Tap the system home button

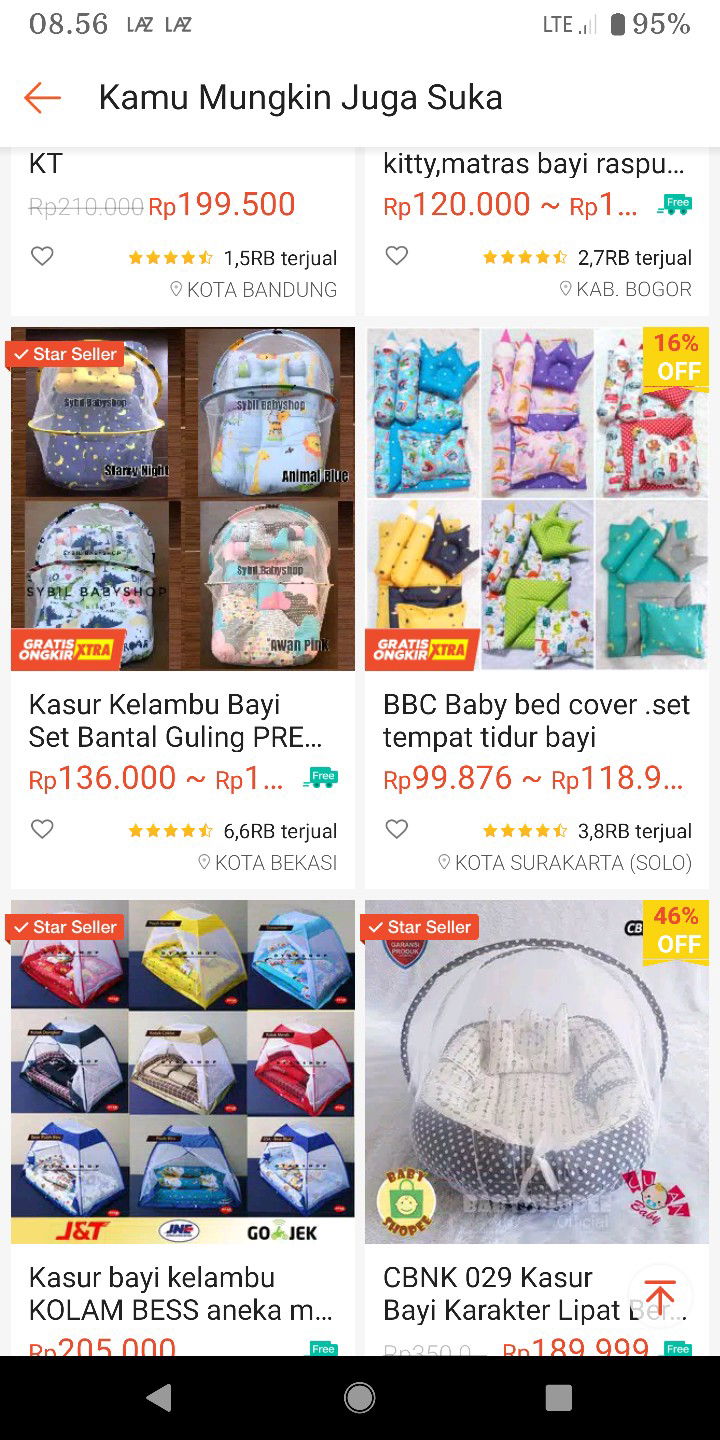(360, 1397)
